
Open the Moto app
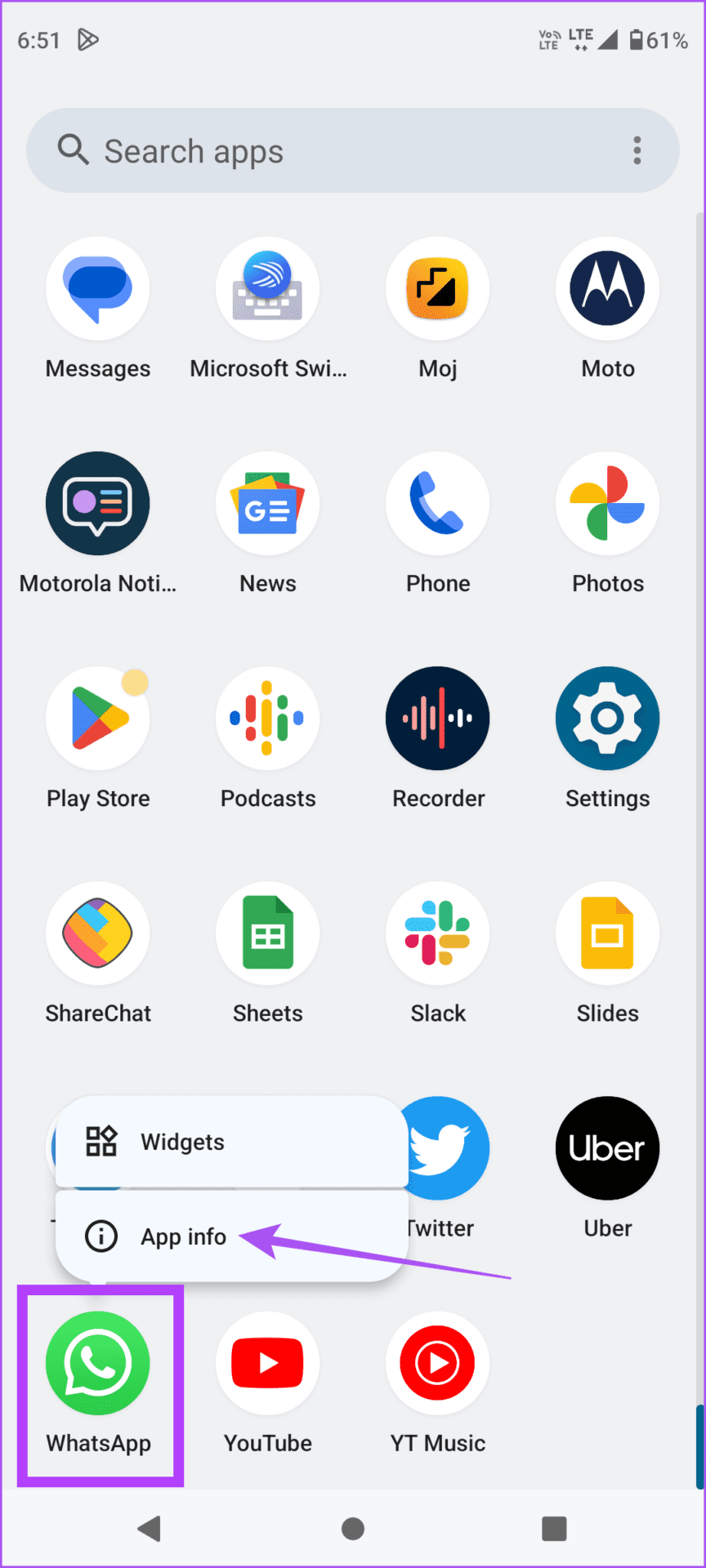(607, 288)
